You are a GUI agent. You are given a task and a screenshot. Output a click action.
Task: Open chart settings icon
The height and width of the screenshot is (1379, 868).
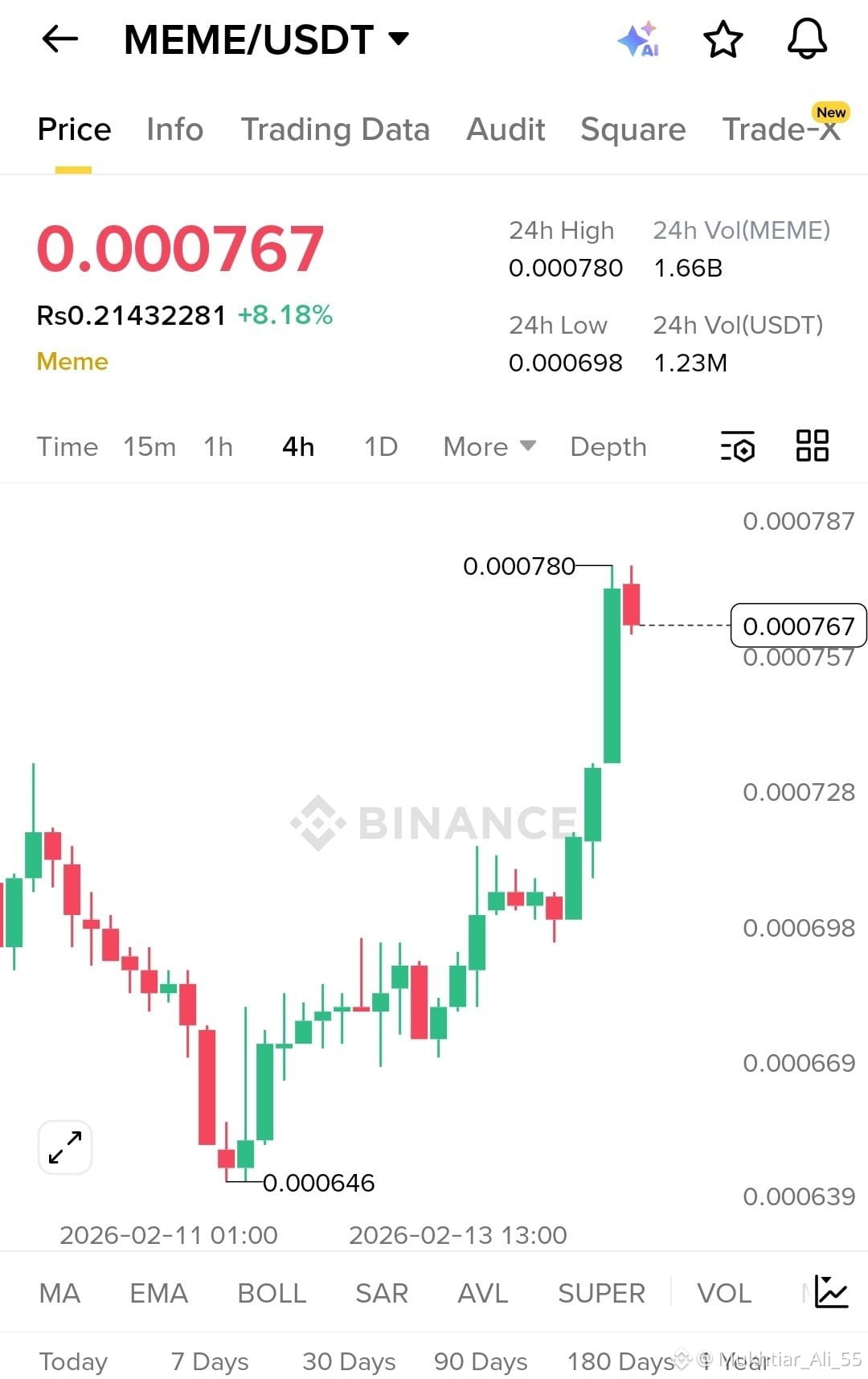[738, 446]
